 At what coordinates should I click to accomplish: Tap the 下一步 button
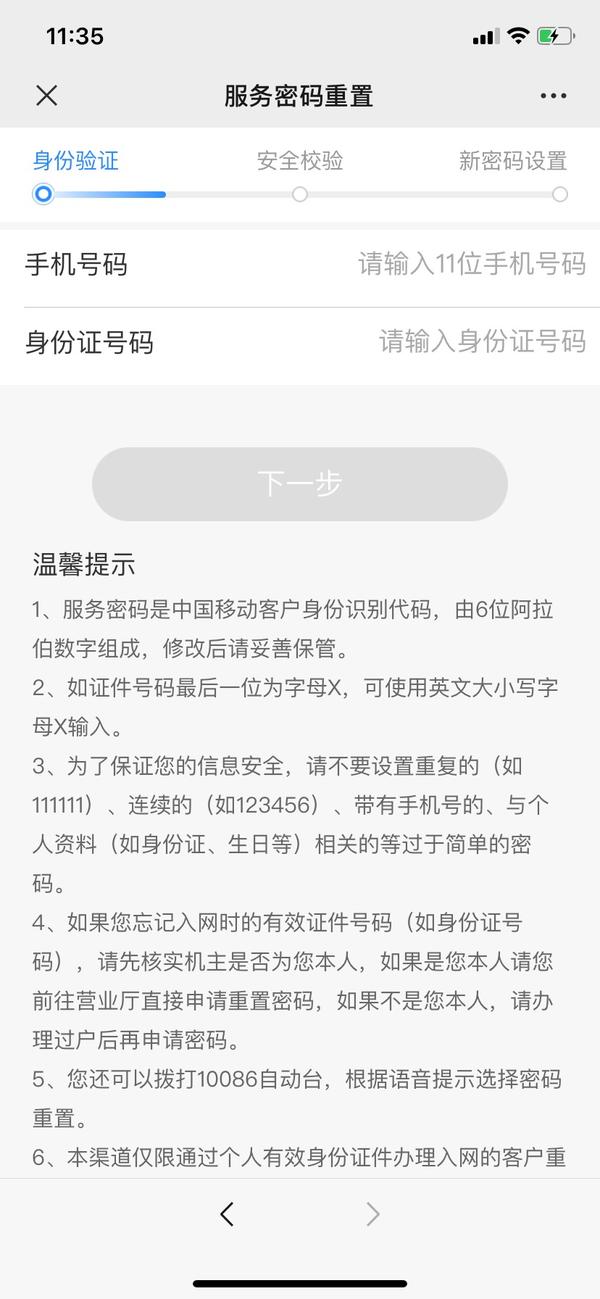pos(300,484)
